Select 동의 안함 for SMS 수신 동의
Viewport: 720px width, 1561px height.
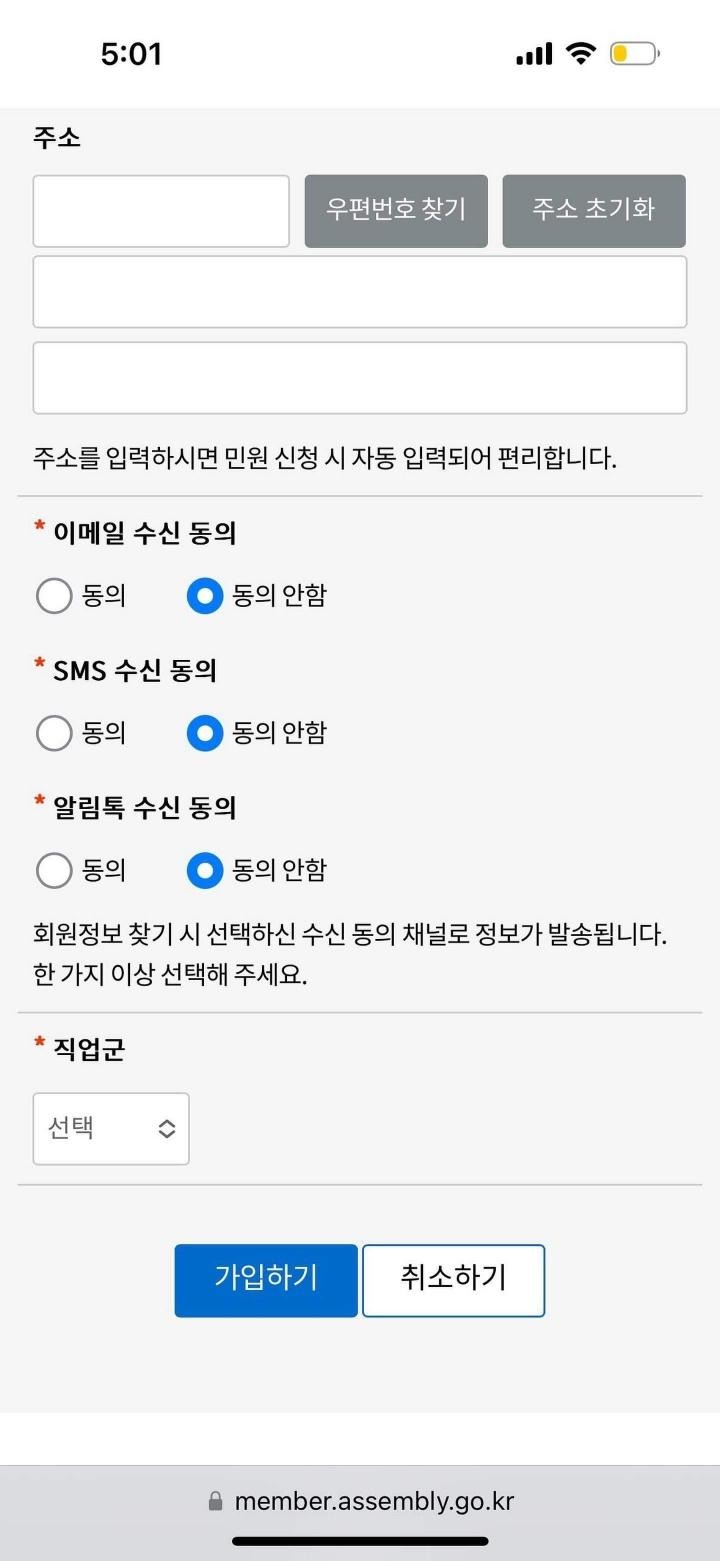[205, 733]
